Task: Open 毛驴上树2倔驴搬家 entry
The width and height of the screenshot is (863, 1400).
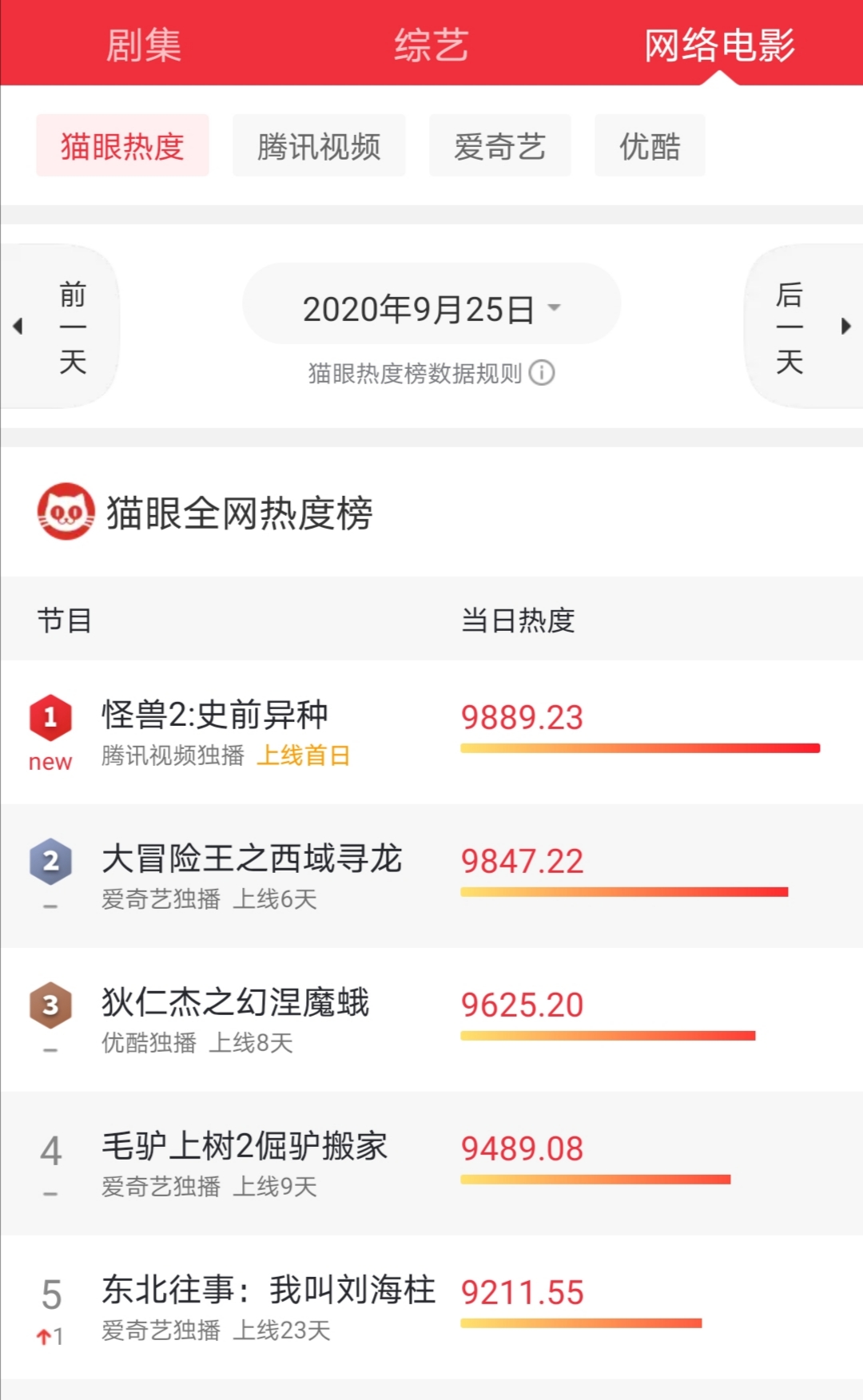Action: [x=245, y=1147]
